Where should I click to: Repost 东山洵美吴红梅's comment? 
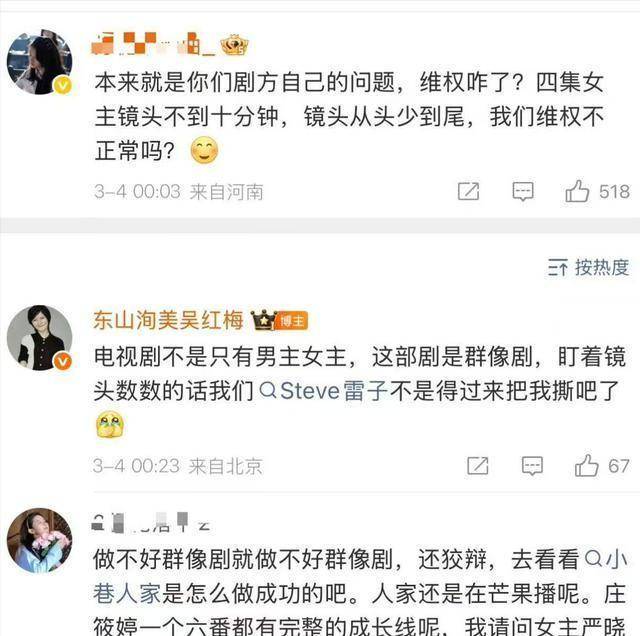pyautogui.click(x=478, y=466)
